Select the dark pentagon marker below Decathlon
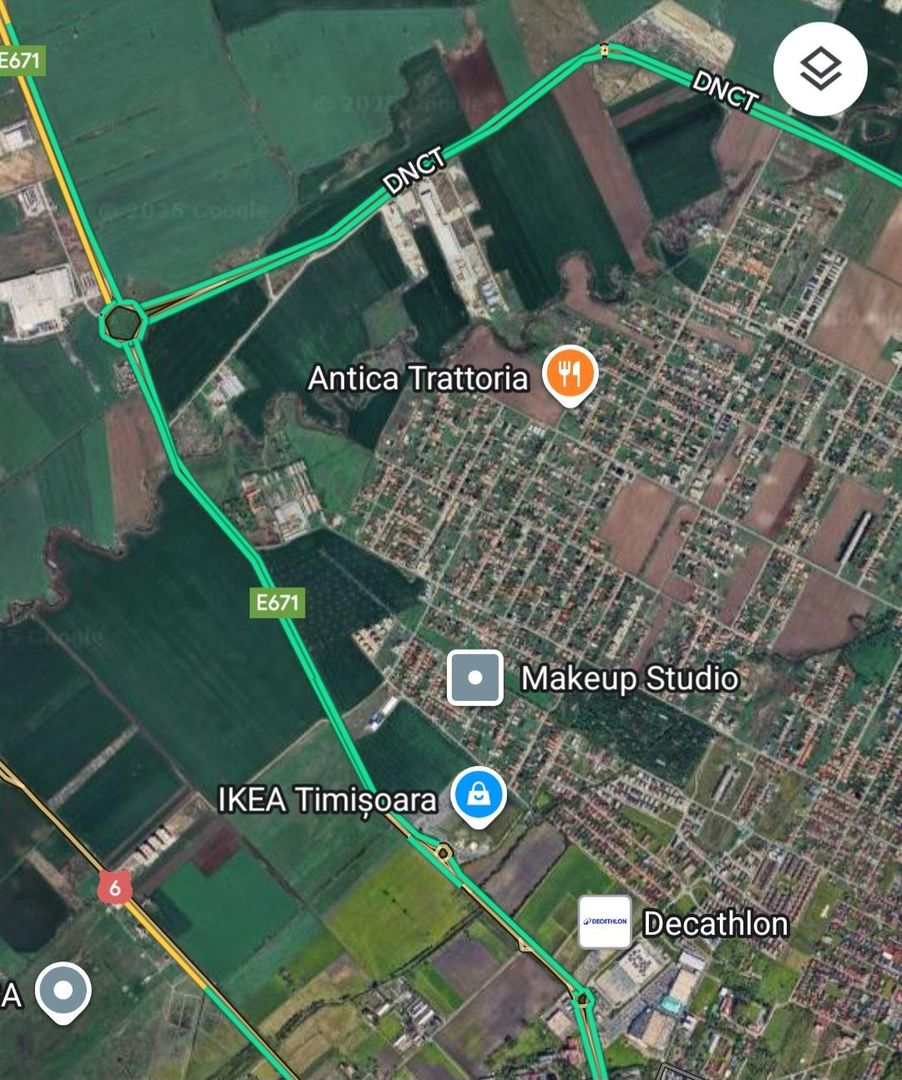Viewport: 902px width, 1080px height. [584, 997]
